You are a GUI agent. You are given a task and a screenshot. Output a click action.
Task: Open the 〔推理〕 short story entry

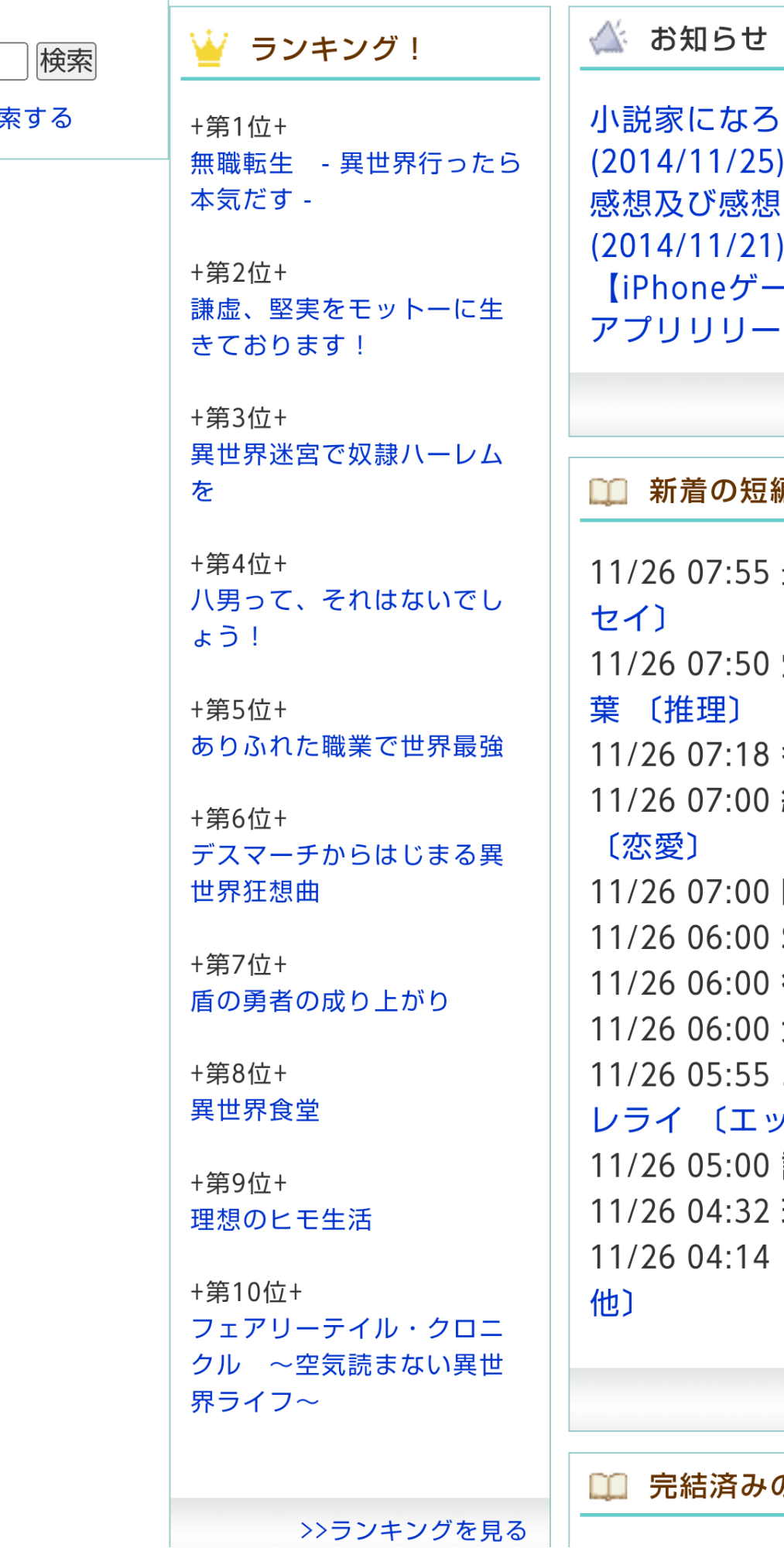[x=666, y=709]
